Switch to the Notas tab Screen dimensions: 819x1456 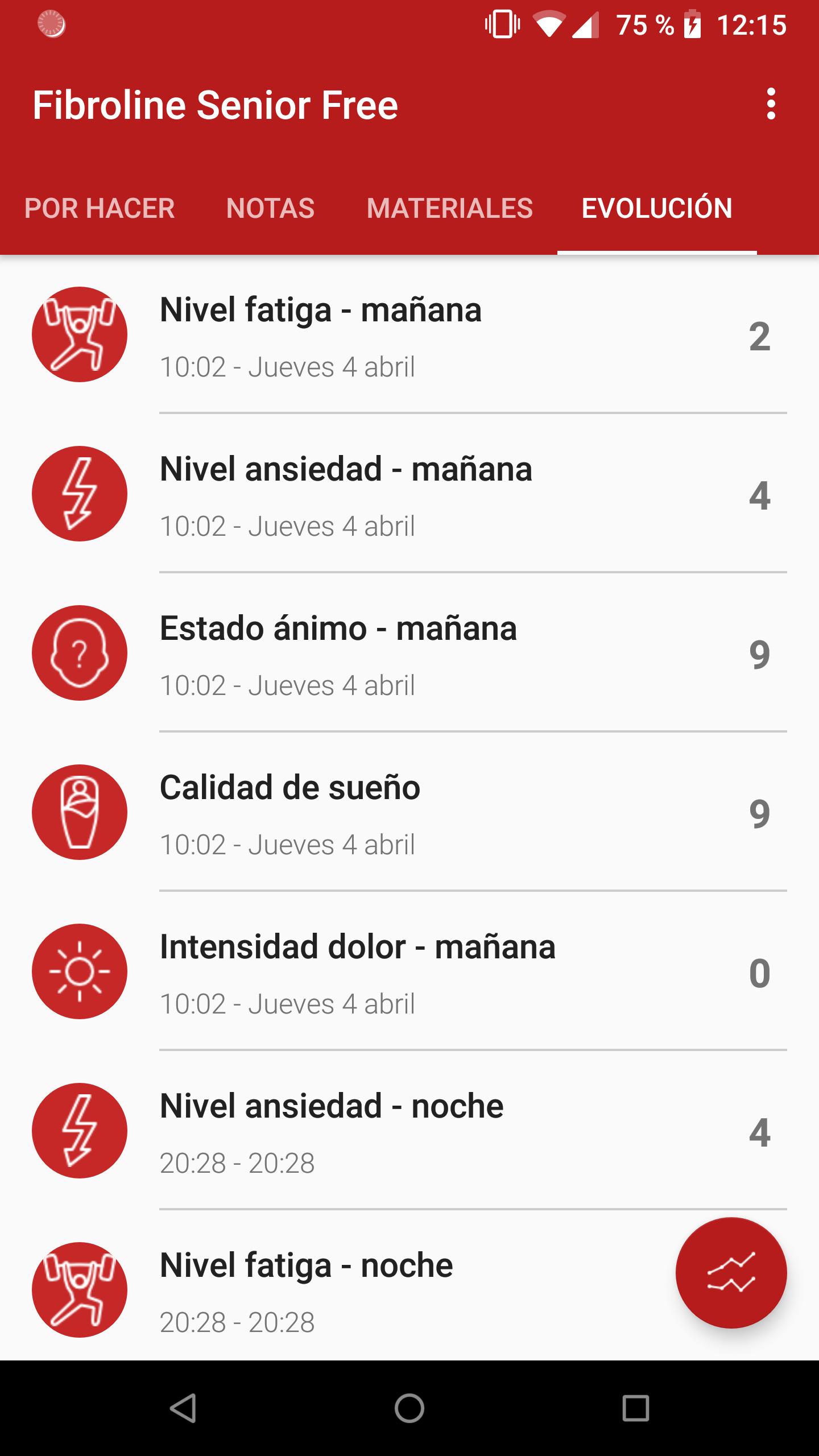click(270, 208)
